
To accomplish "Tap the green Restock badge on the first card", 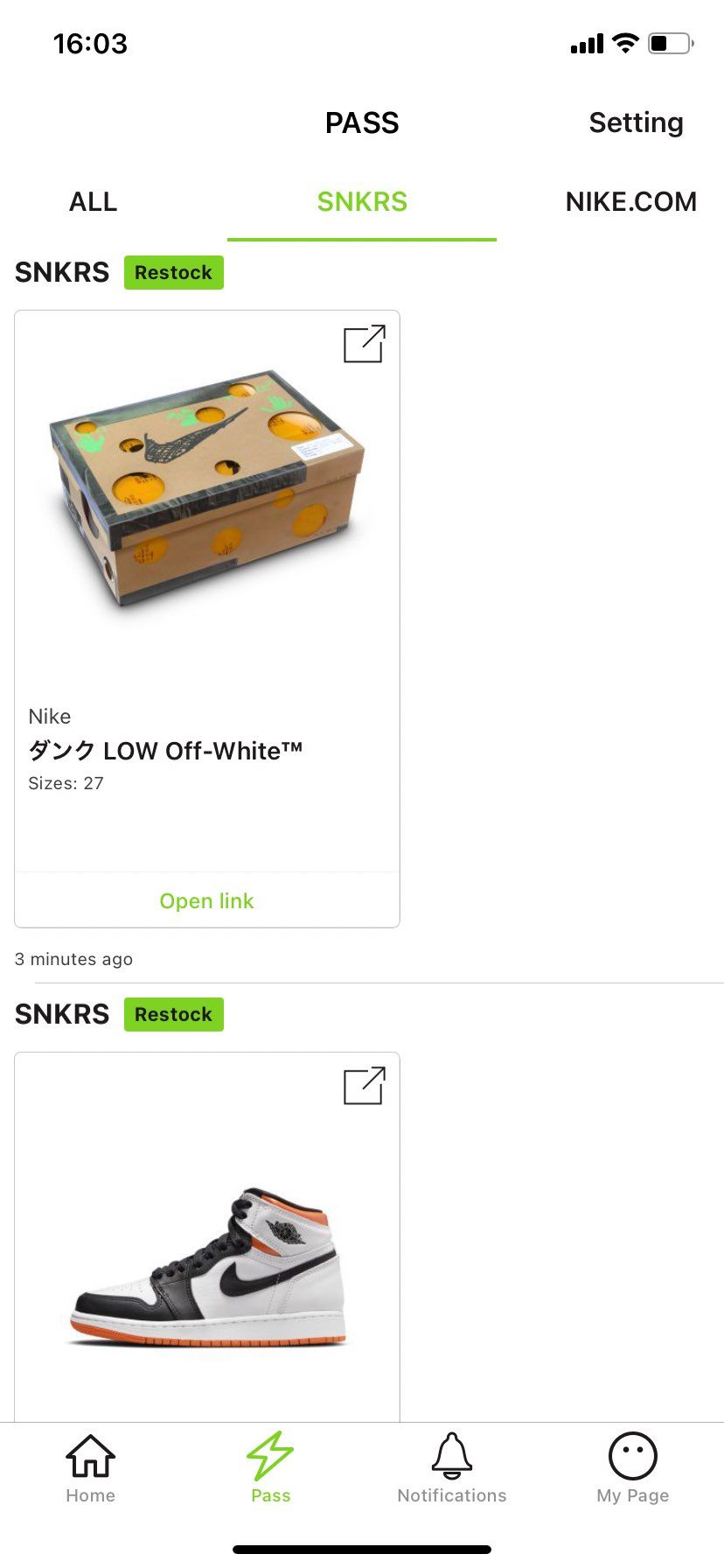I will pos(173,272).
